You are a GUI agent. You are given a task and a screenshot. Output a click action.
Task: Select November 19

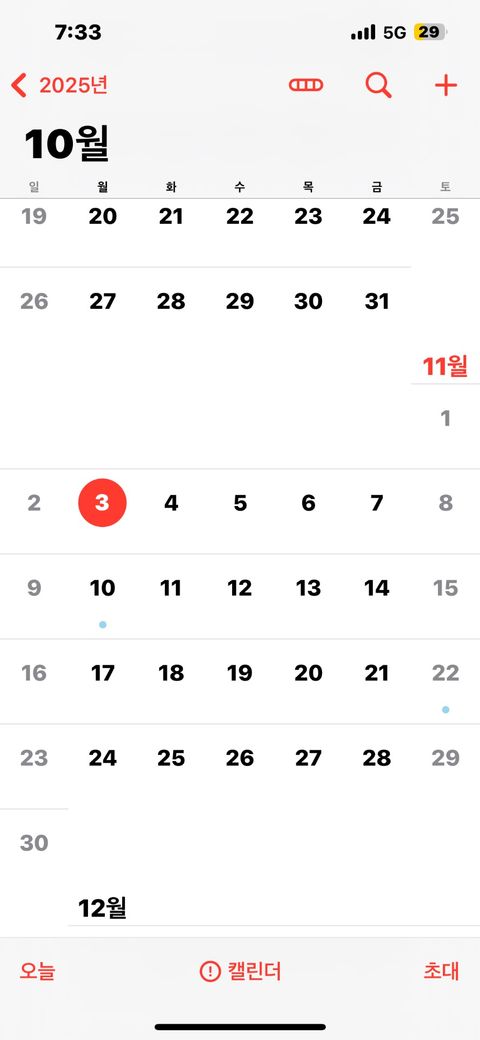point(239,673)
